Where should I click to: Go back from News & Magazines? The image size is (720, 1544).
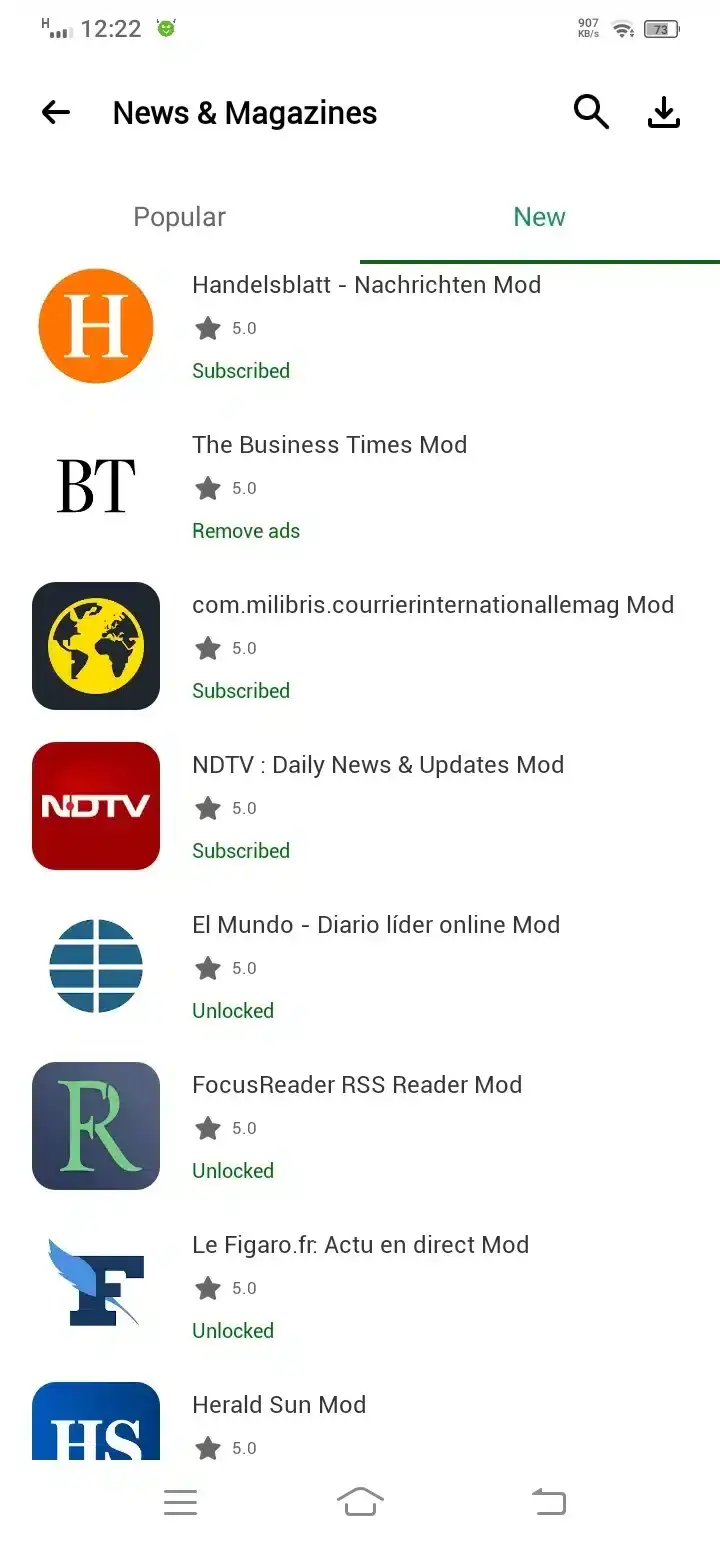point(56,113)
